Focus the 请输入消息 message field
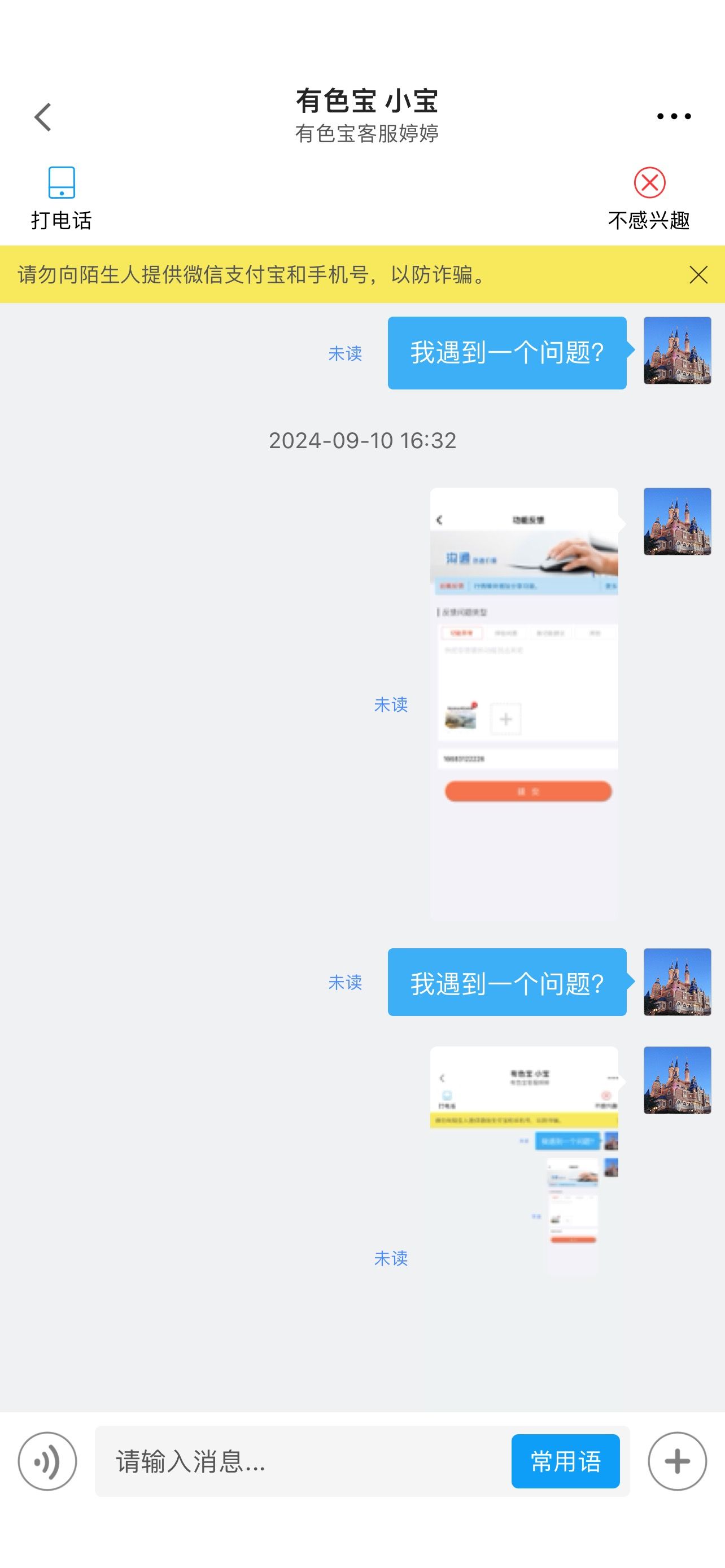The width and height of the screenshot is (725, 1568). (302, 1461)
